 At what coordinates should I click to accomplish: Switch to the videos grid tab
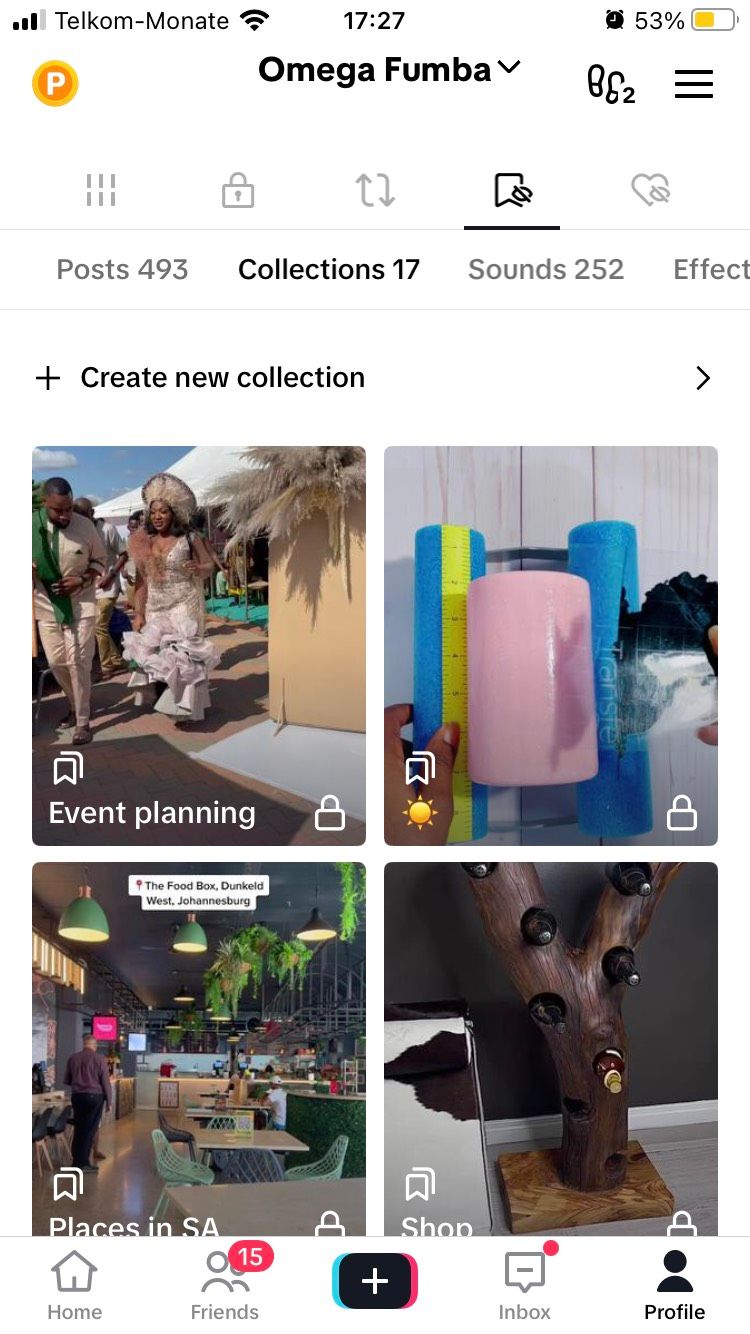[x=101, y=190]
